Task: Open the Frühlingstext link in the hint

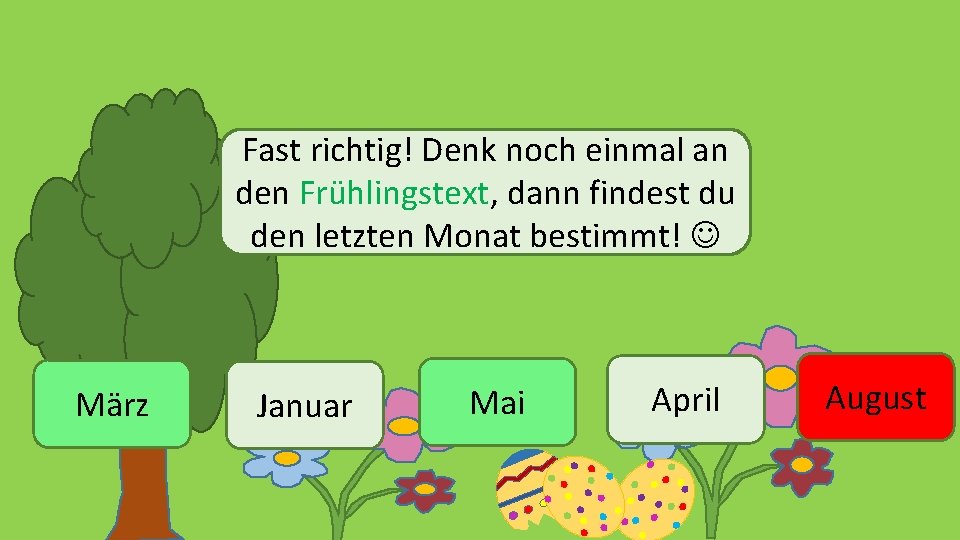Action: tap(394, 193)
